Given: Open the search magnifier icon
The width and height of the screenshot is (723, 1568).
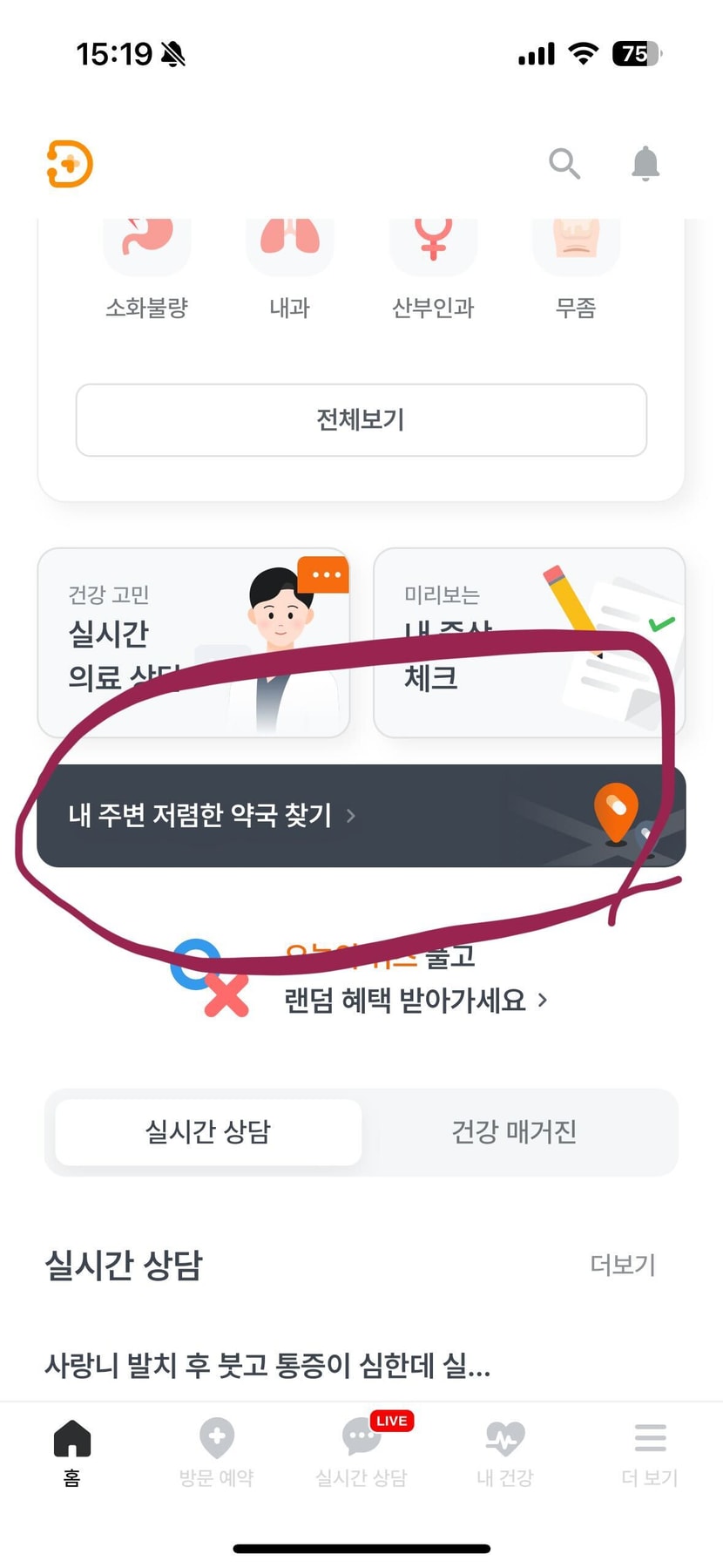Looking at the screenshot, I should (564, 163).
